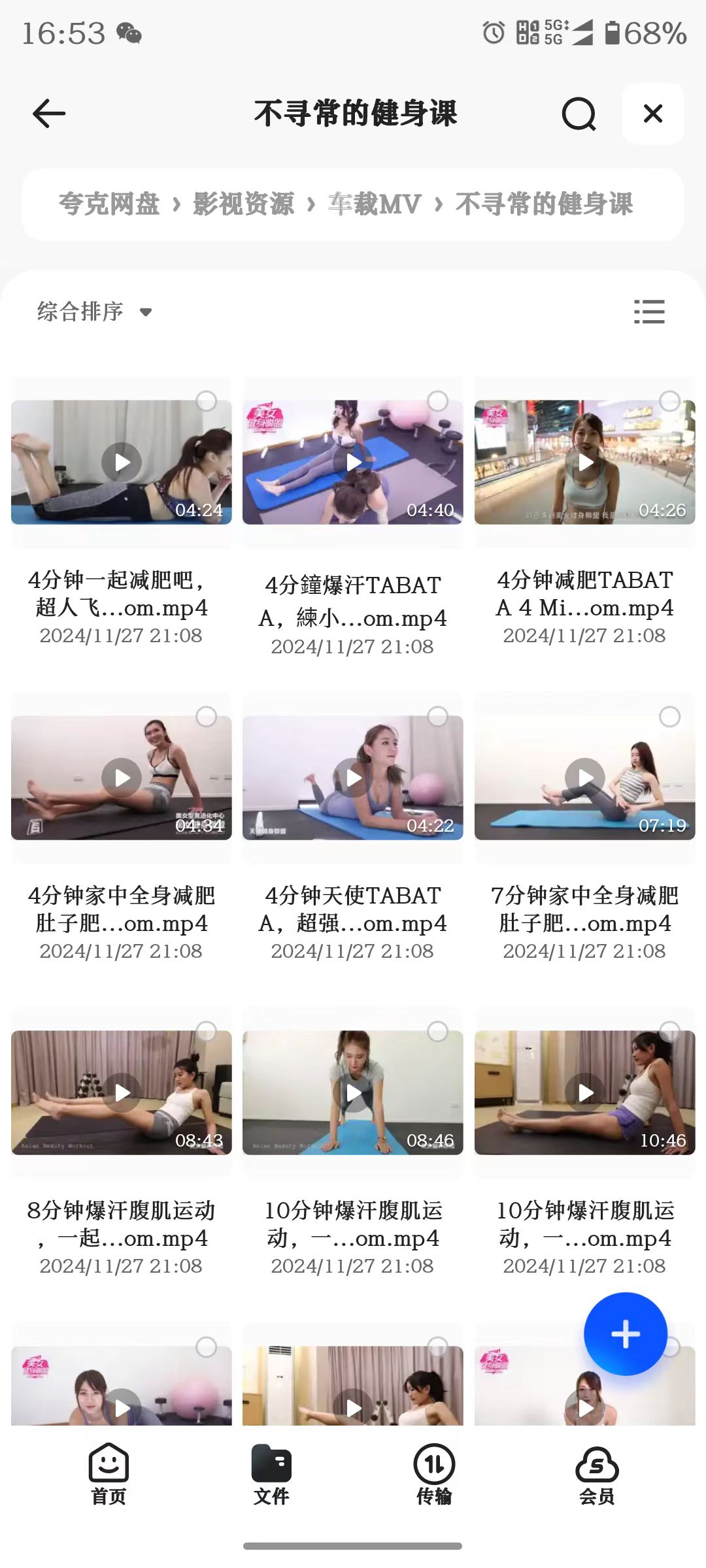
Task: Select the 7分钟家中全身减肥 video checkbox
Action: coord(670,717)
